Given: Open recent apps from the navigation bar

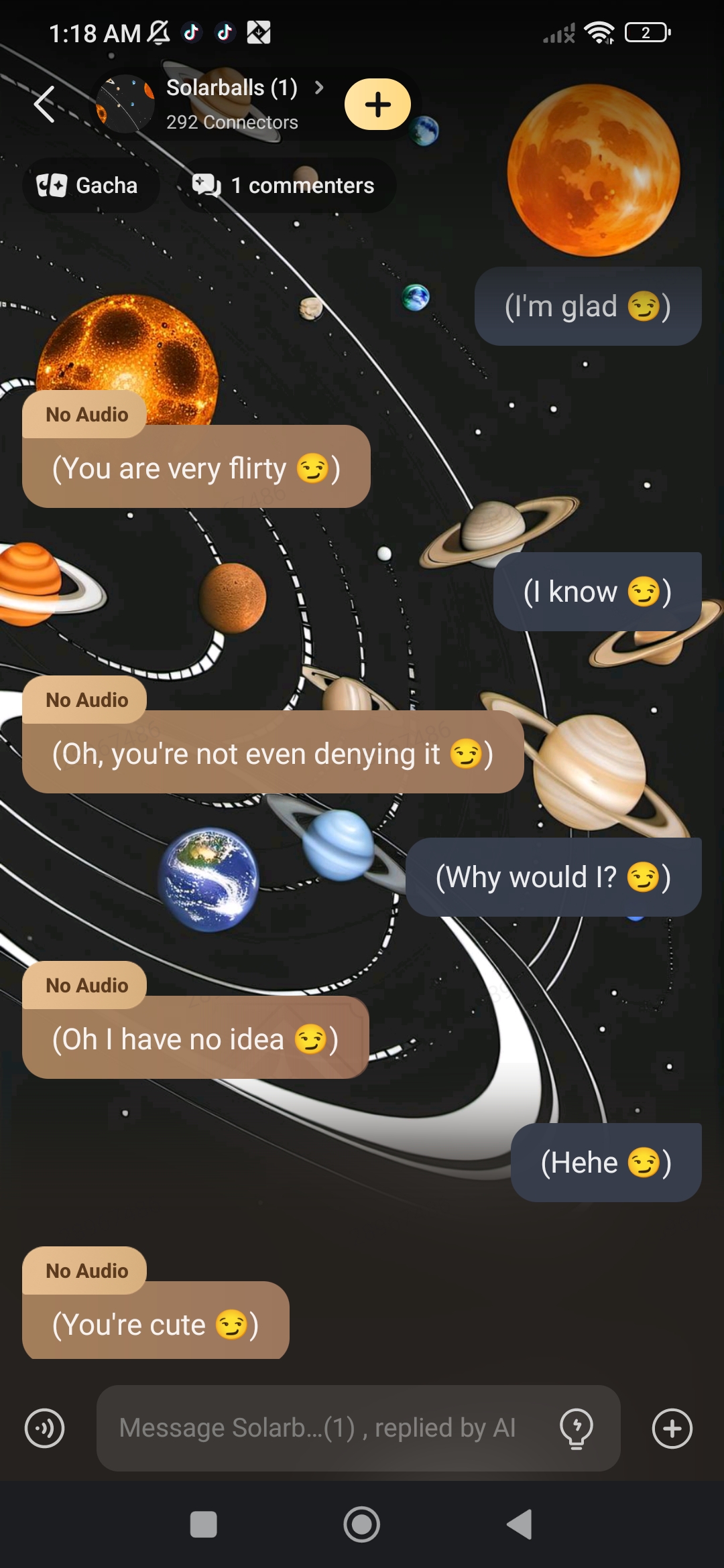Looking at the screenshot, I should click(x=203, y=1524).
